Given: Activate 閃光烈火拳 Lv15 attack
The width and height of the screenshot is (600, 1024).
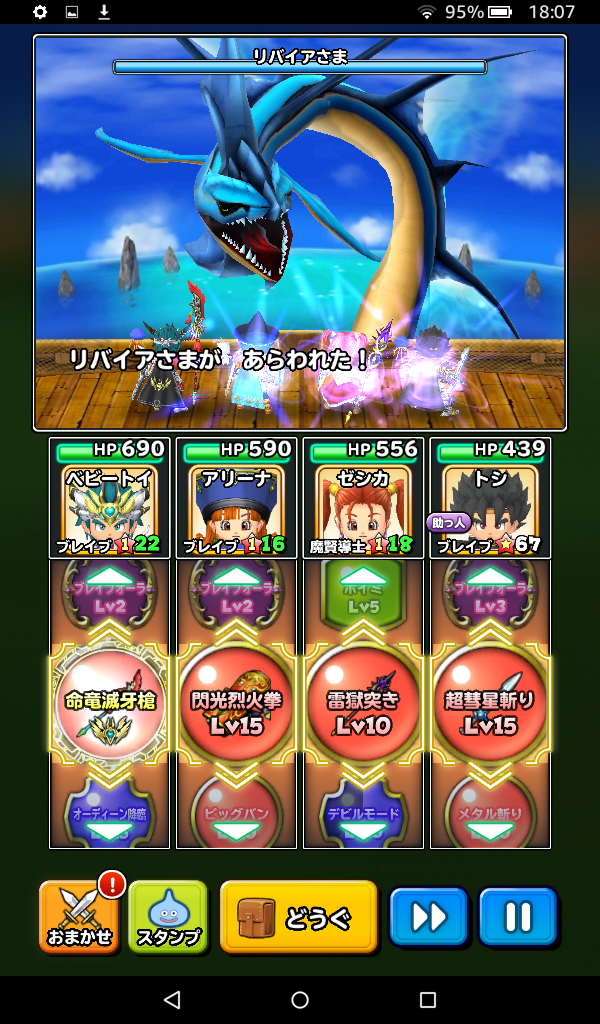Looking at the screenshot, I should coord(237,704).
